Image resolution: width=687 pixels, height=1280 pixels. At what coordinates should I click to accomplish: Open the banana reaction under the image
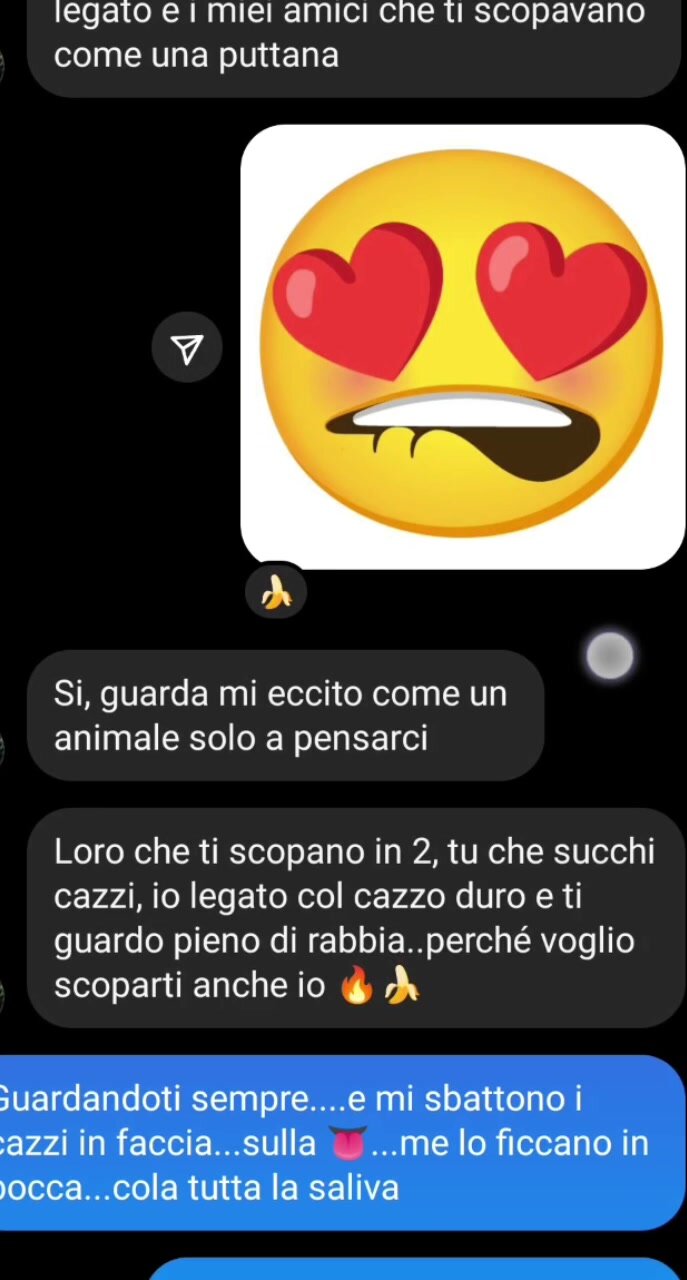pos(276,595)
